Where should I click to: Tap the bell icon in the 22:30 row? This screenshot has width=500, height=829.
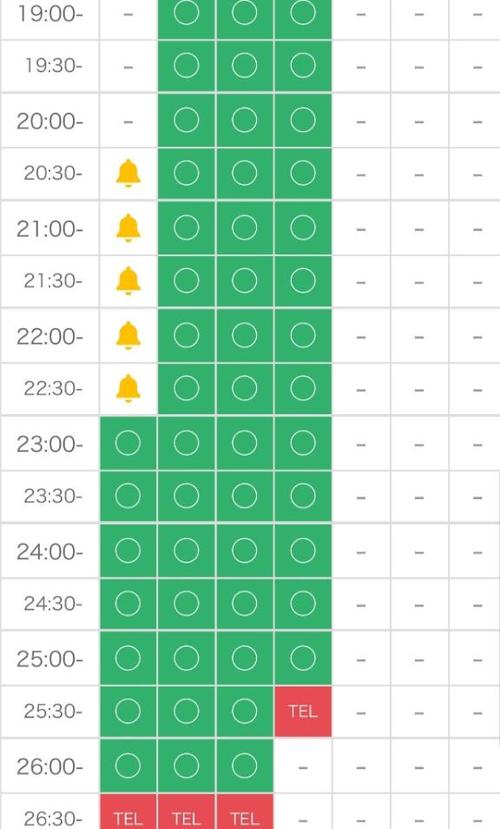[x=128, y=389]
